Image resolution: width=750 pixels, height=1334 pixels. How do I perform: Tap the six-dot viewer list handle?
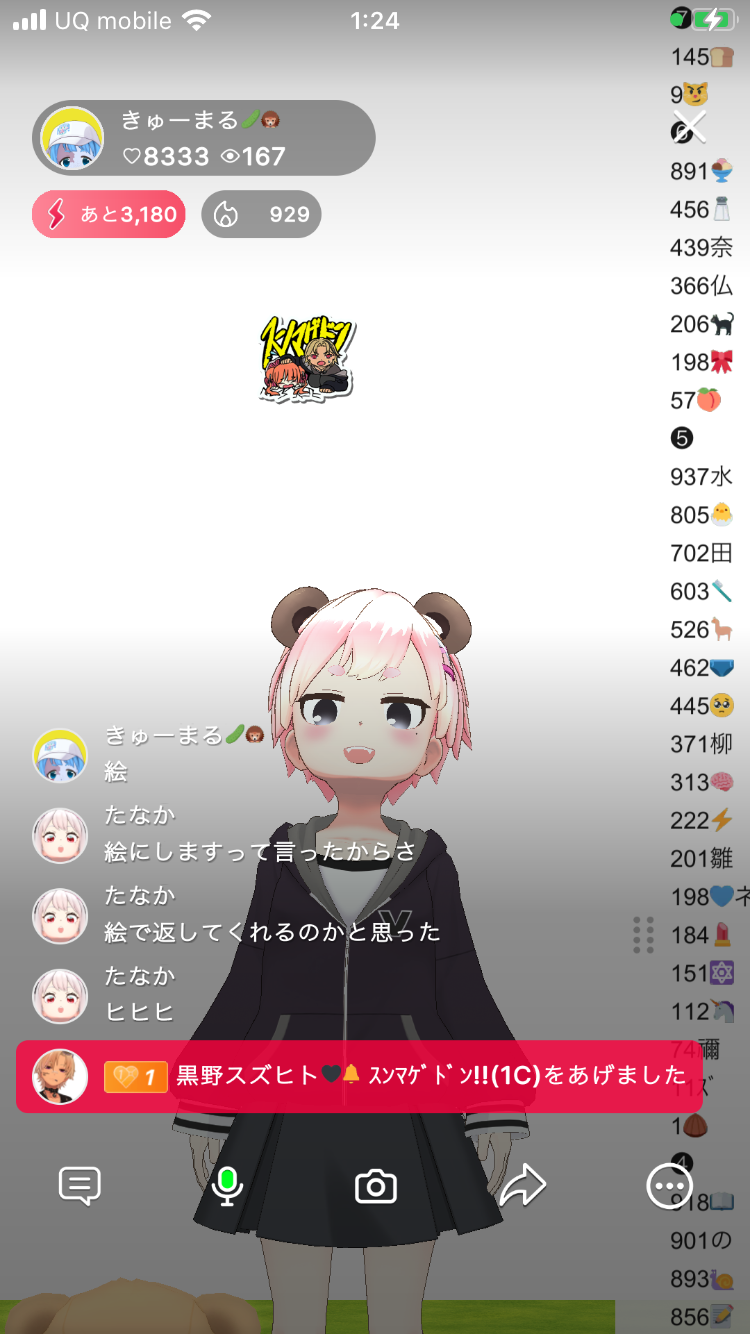tap(644, 934)
